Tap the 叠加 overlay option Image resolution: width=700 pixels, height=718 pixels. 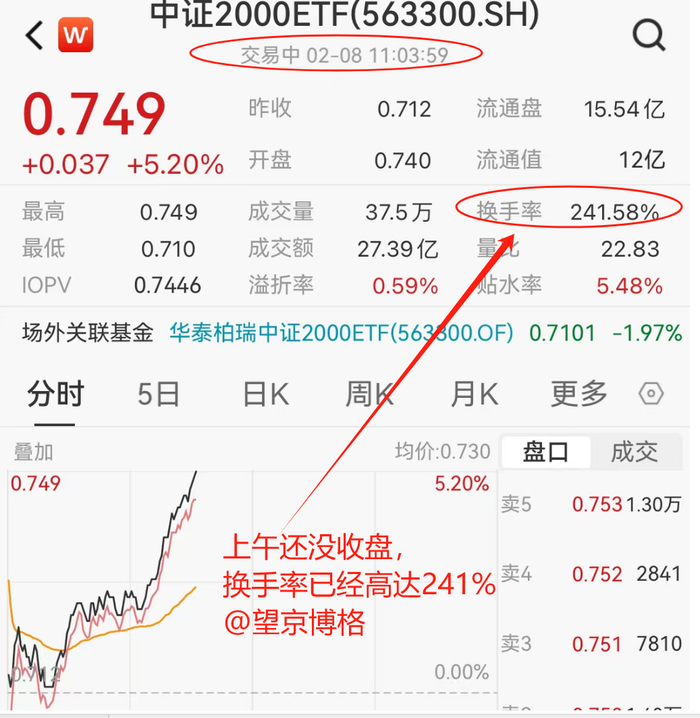(x=33, y=452)
